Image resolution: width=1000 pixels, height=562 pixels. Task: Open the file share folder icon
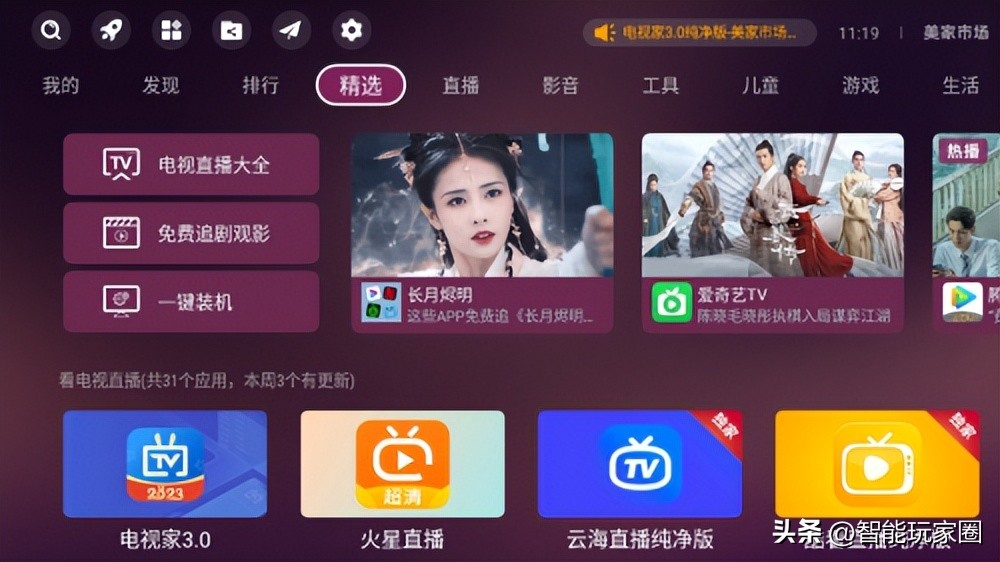click(x=231, y=31)
